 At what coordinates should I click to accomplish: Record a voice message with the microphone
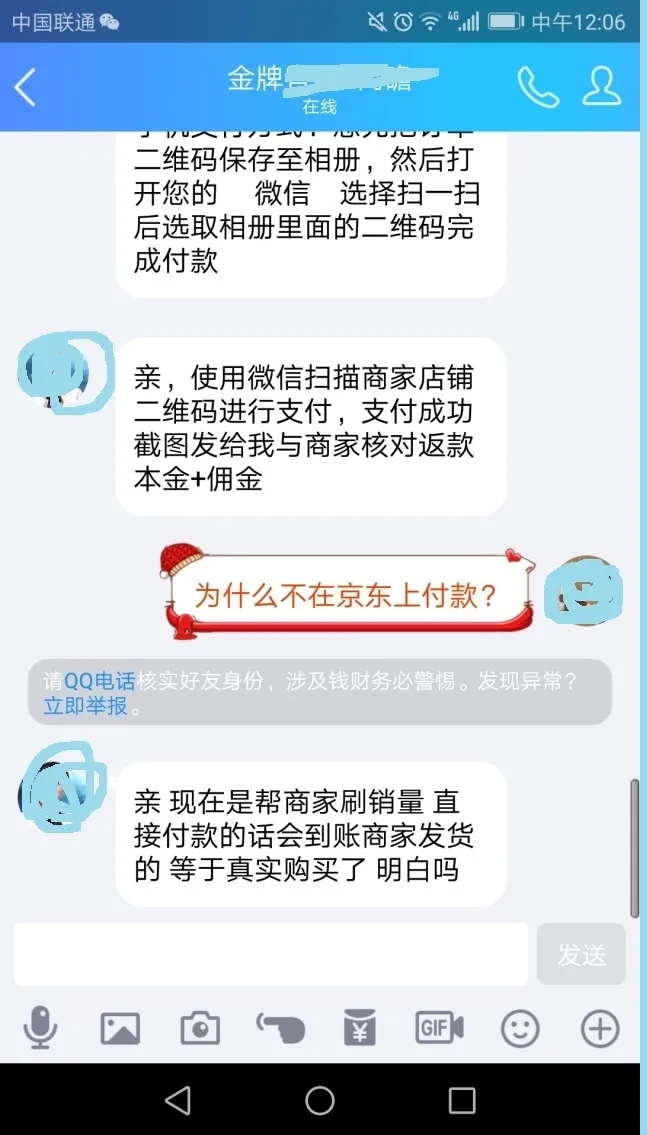pyautogui.click(x=41, y=1027)
